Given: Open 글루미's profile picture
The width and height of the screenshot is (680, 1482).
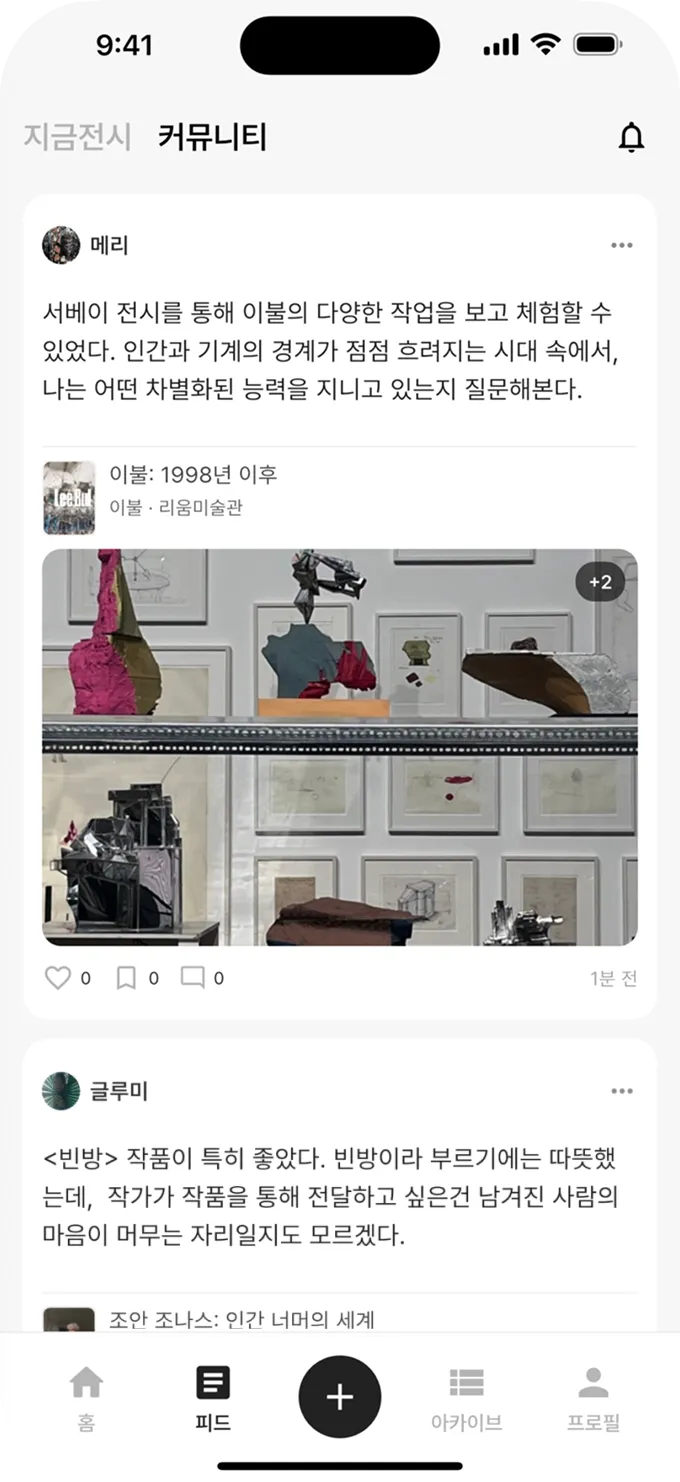Looking at the screenshot, I should (61, 1091).
